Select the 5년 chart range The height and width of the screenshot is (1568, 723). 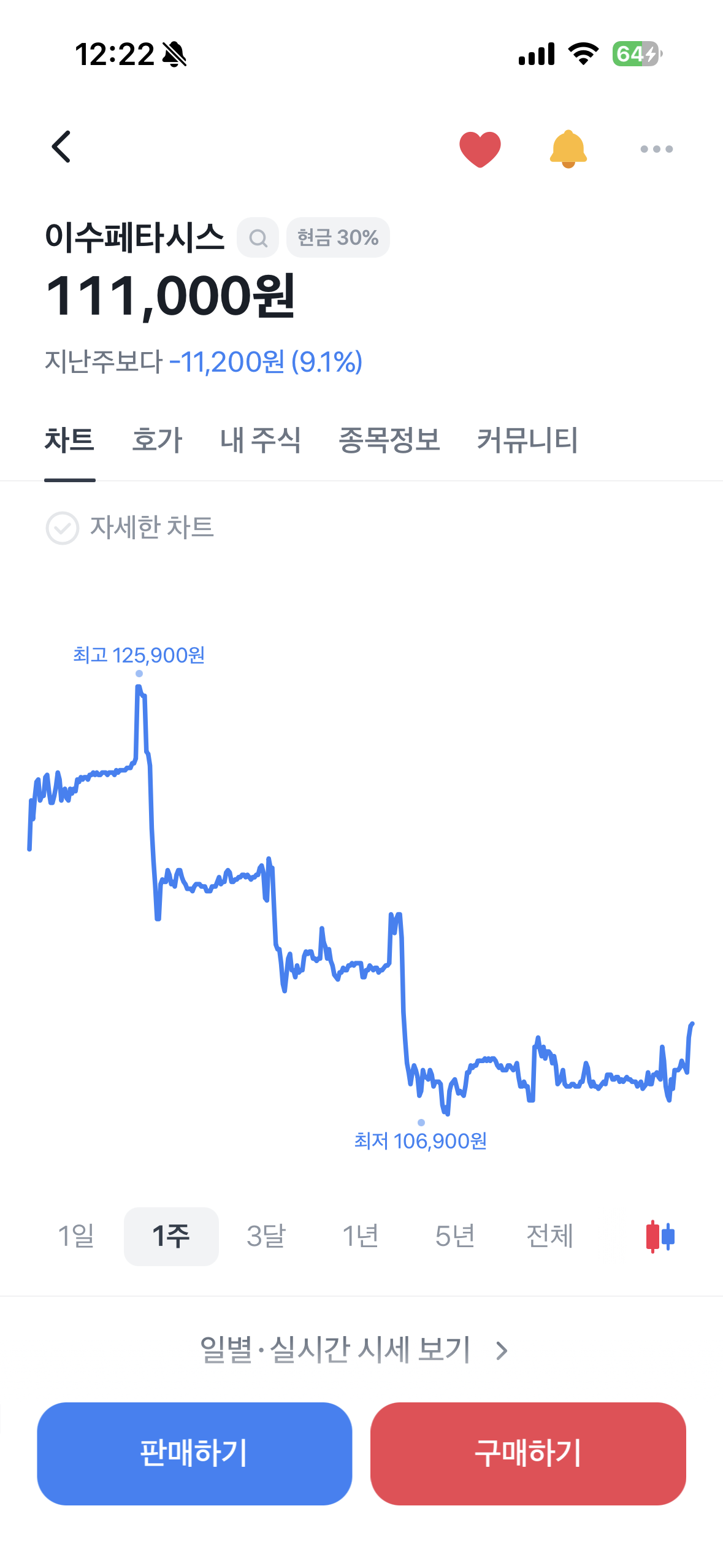click(x=455, y=1236)
